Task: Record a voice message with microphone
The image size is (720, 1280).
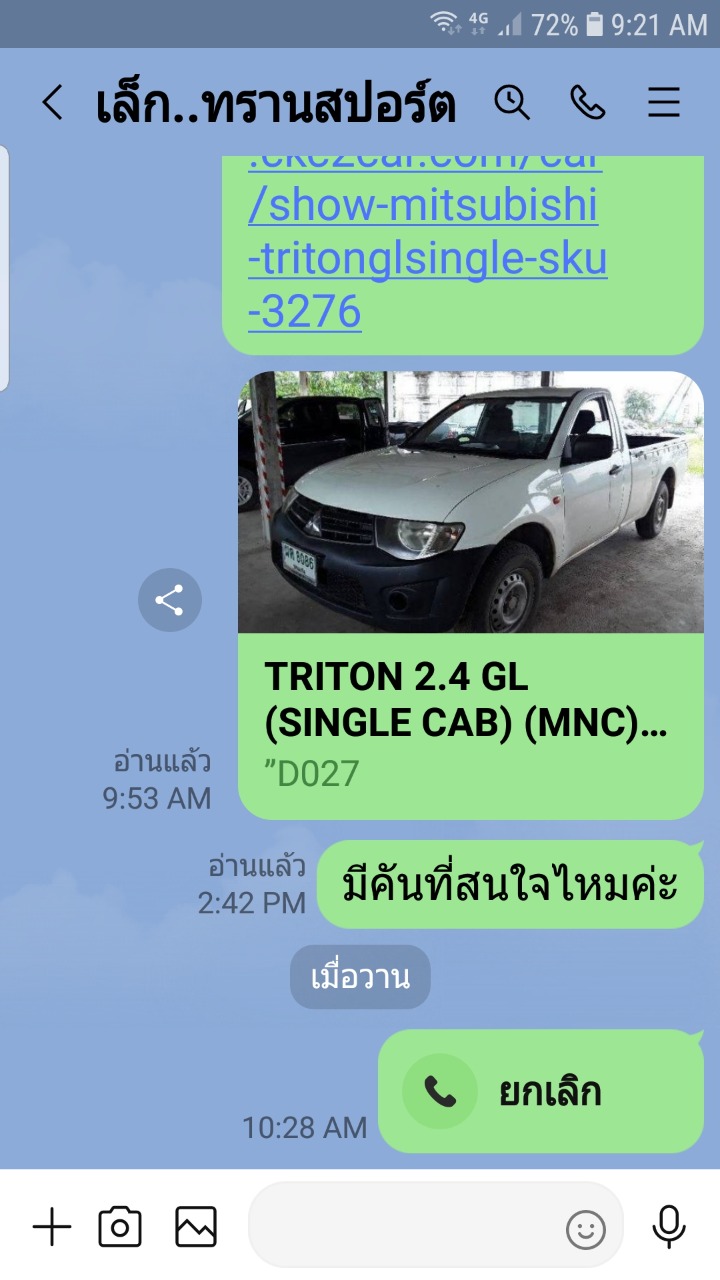Action: point(668,1226)
